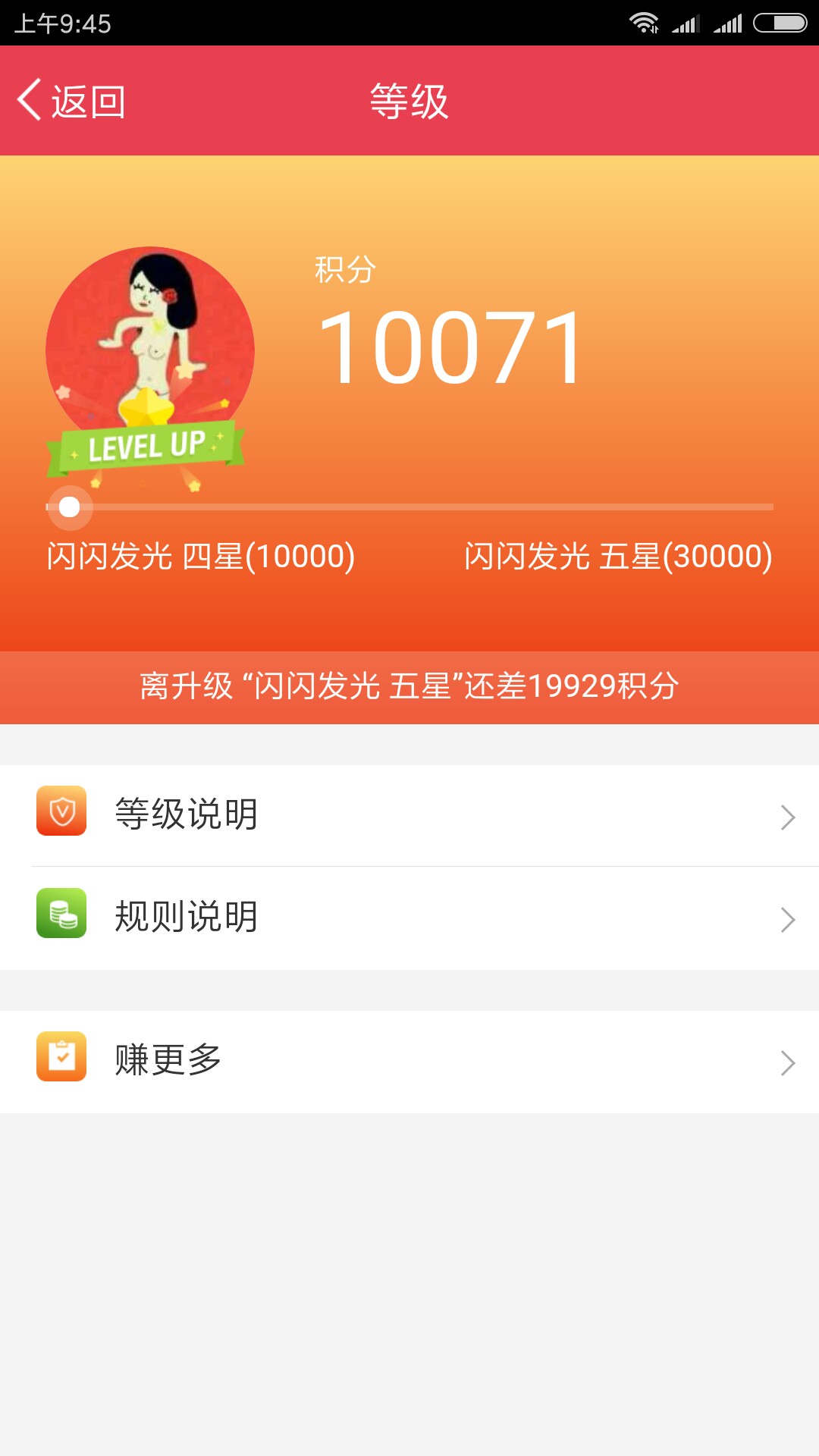This screenshot has height=1456, width=819.
Task: Open 等级说明 level description
Action: (409, 815)
